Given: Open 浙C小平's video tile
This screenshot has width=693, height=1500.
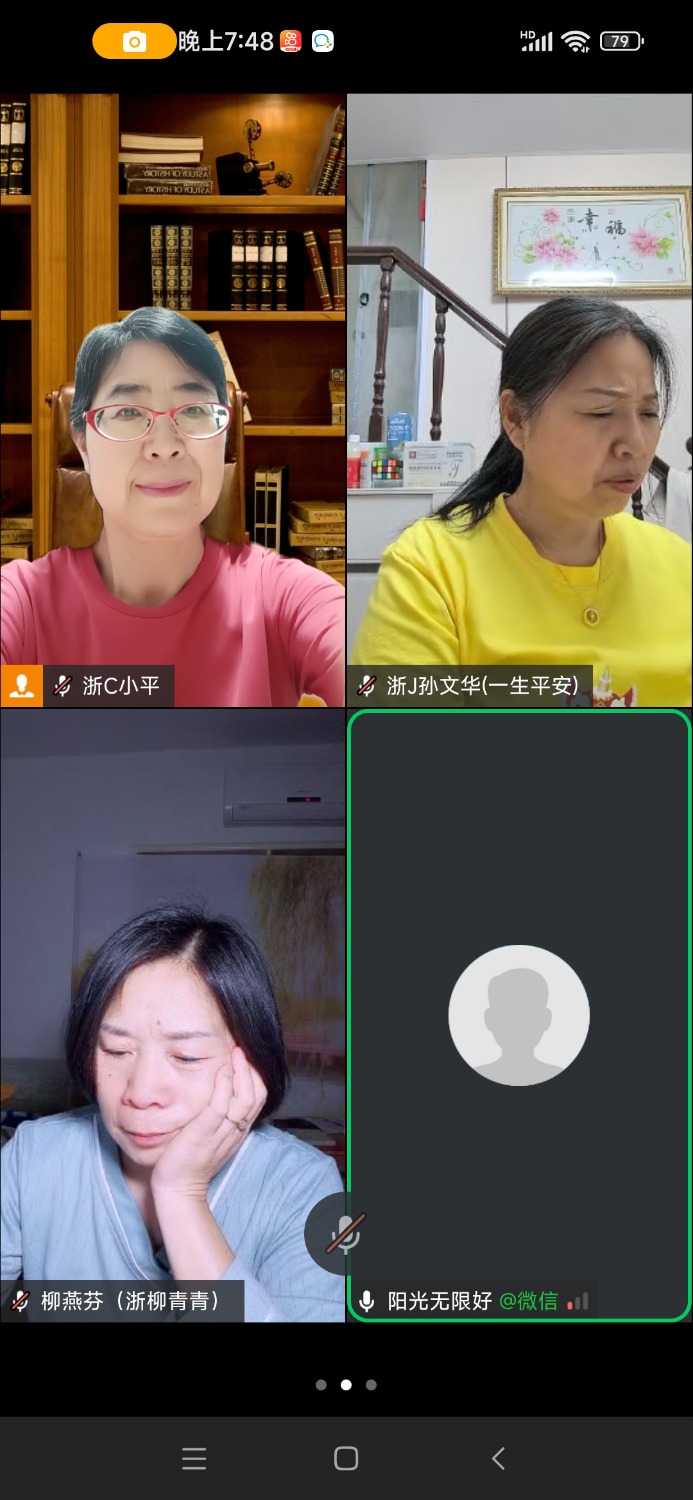Looking at the screenshot, I should (172, 400).
